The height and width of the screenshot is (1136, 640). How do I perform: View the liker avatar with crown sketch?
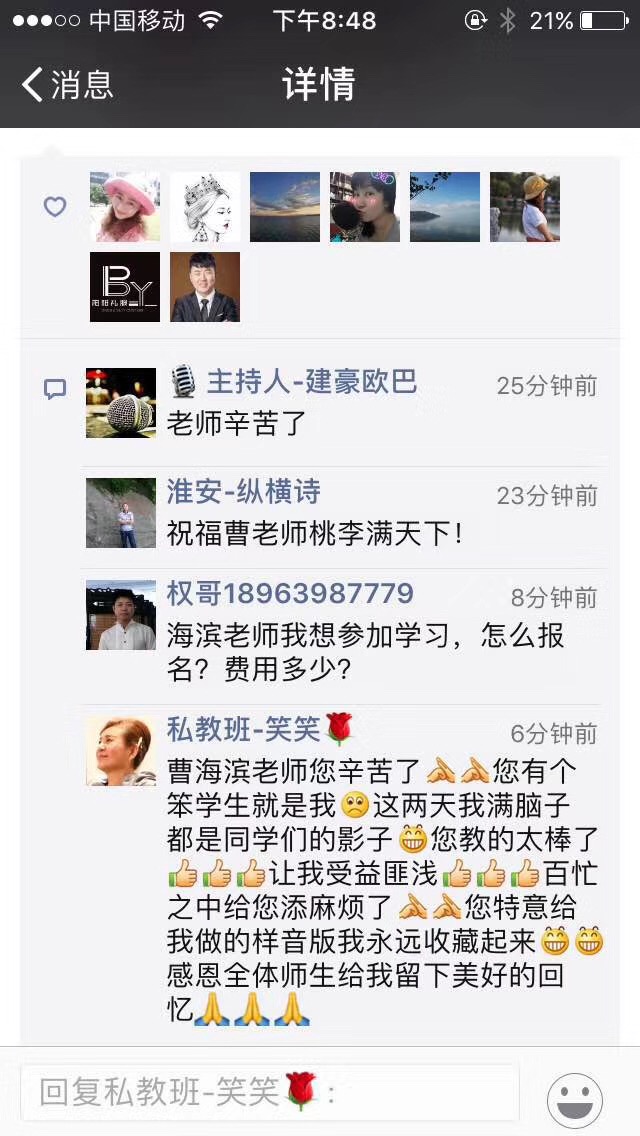[205, 207]
